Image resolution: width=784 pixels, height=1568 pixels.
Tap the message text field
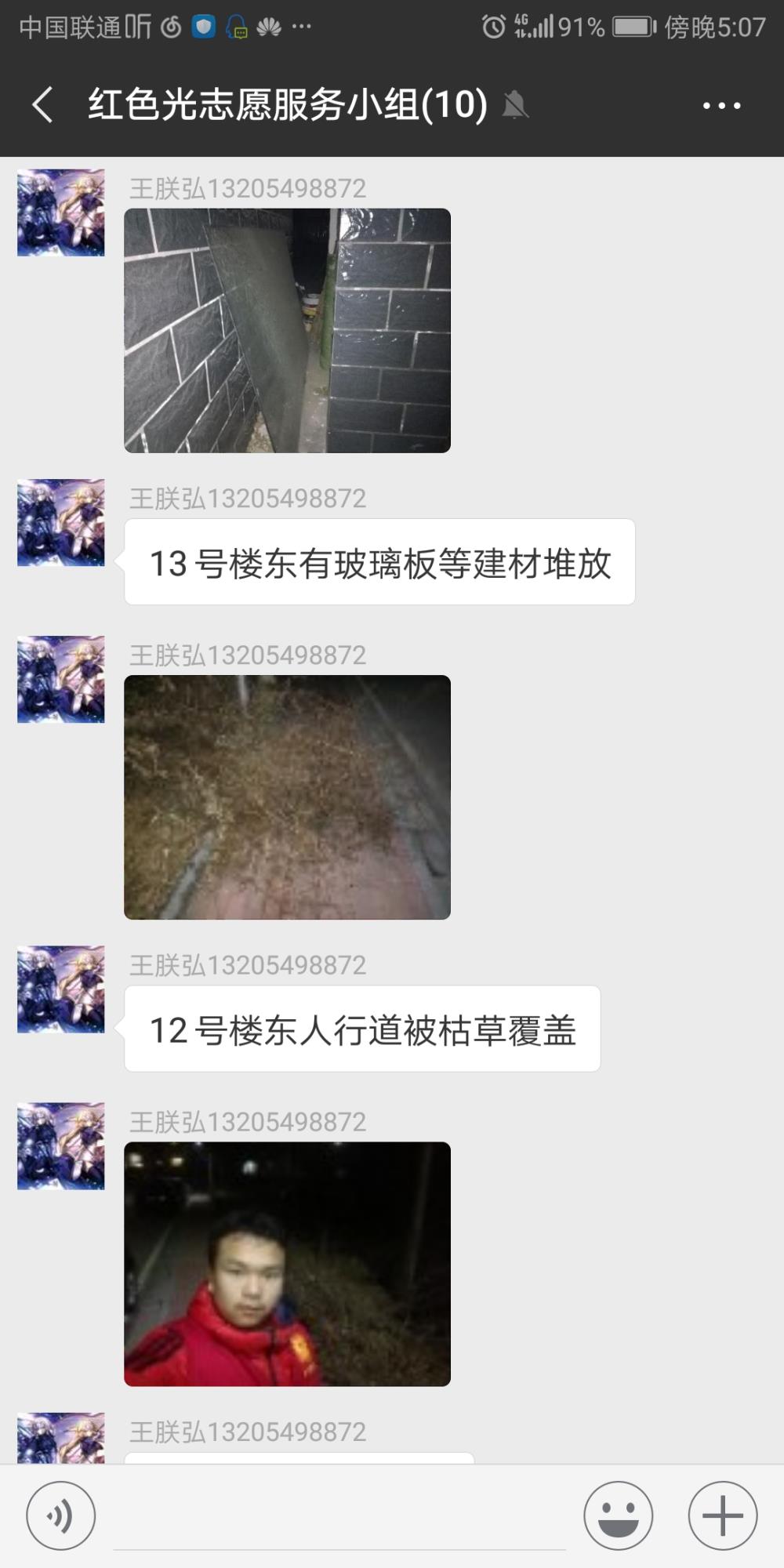(339, 1517)
